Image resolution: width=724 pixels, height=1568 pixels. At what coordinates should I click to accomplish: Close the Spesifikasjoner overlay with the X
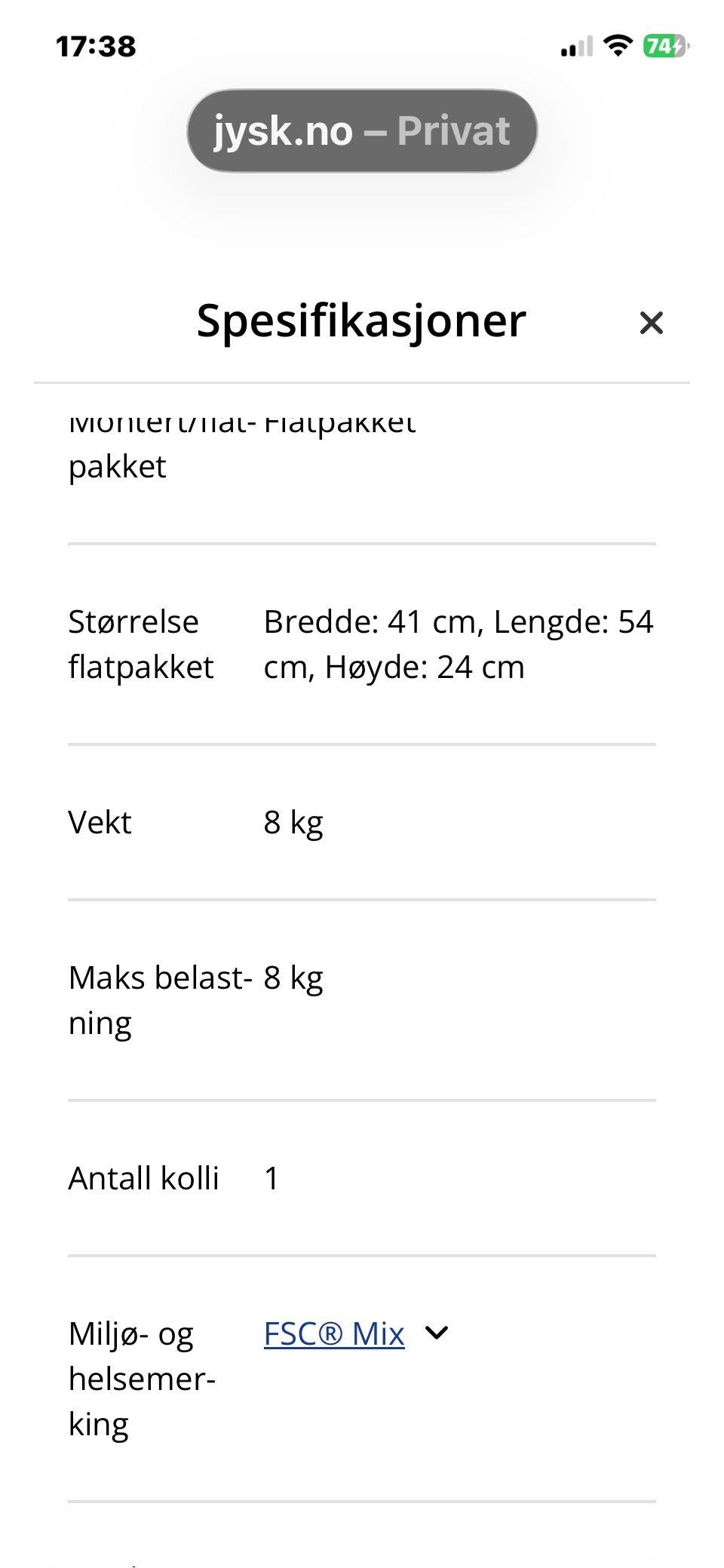pos(653,323)
